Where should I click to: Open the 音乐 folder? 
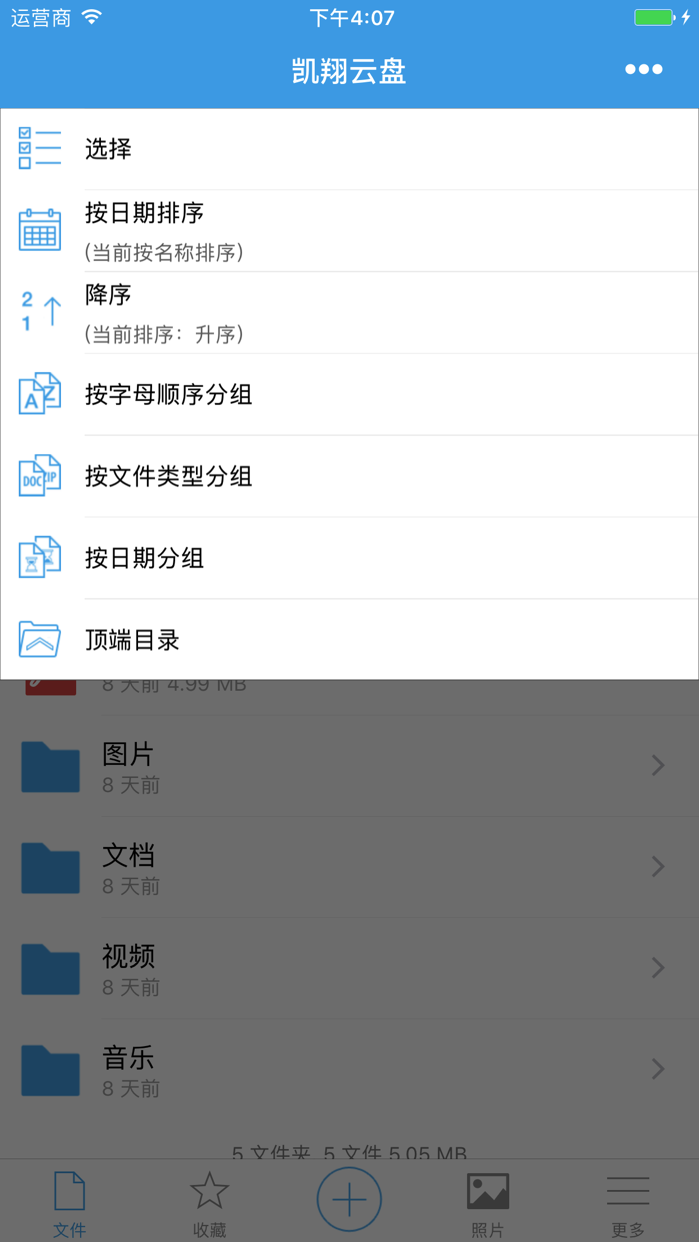coord(349,1069)
